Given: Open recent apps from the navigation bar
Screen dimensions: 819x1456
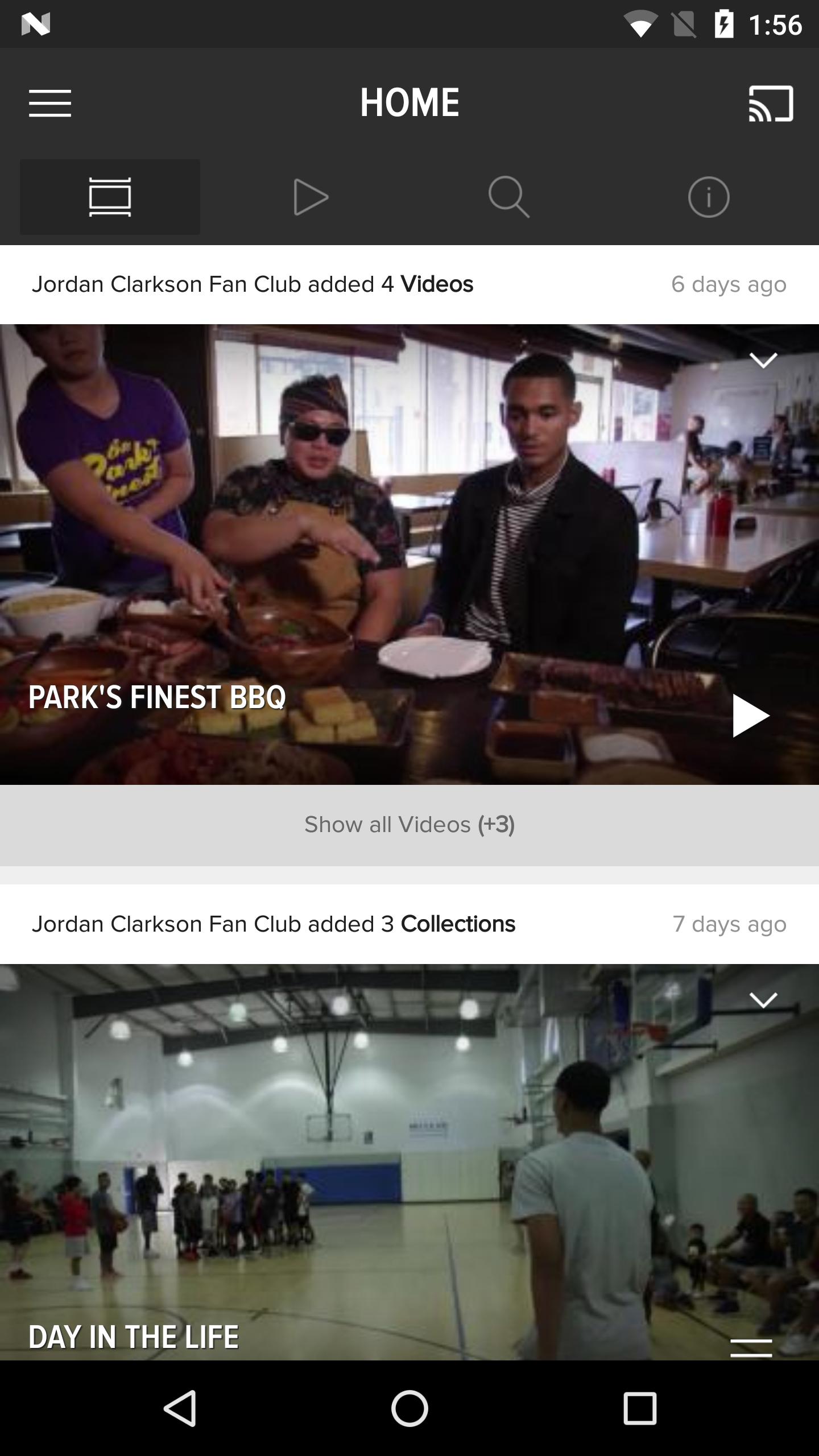Looking at the screenshot, I should [x=640, y=1408].
